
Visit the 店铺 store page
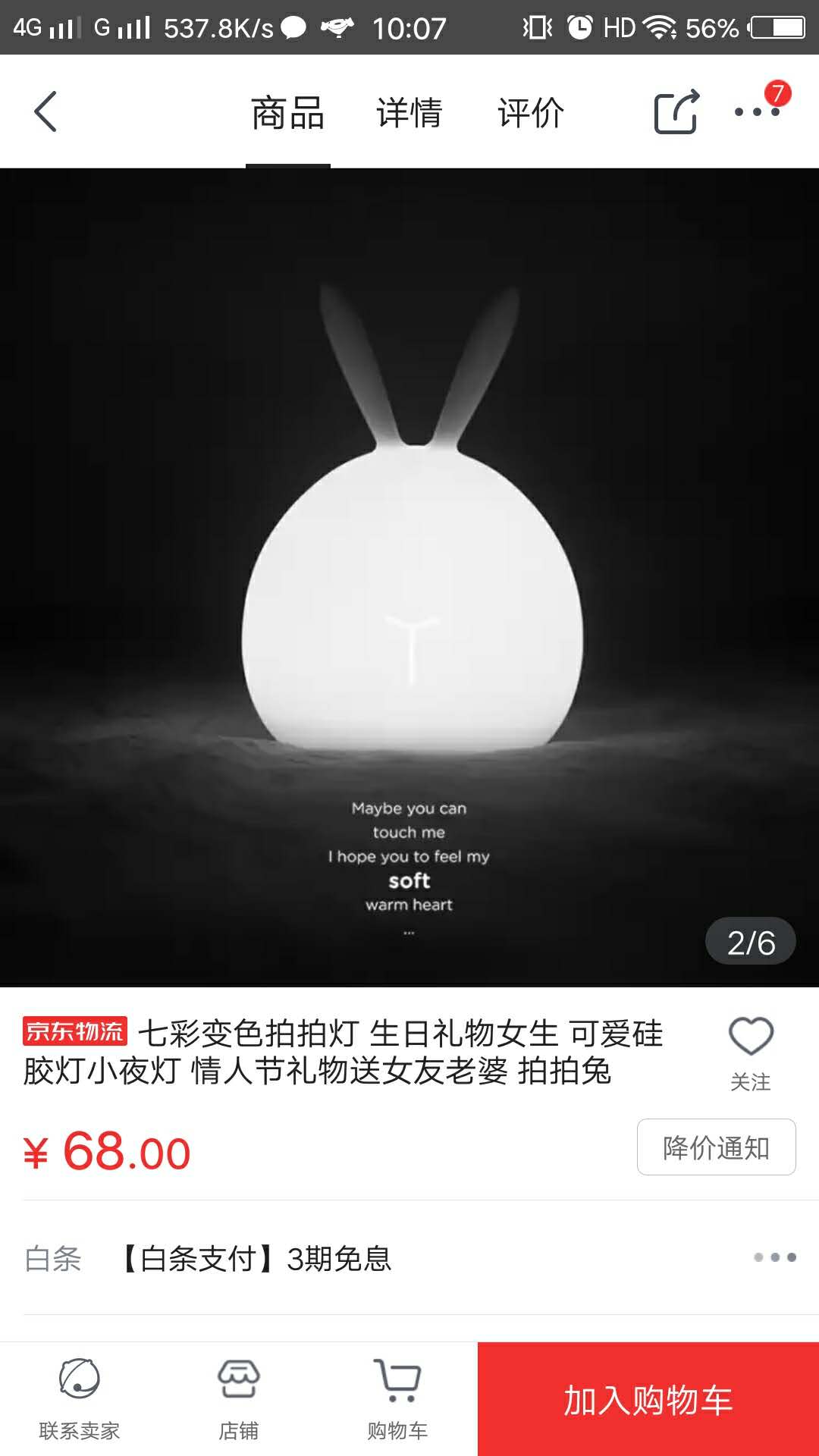[239, 1399]
